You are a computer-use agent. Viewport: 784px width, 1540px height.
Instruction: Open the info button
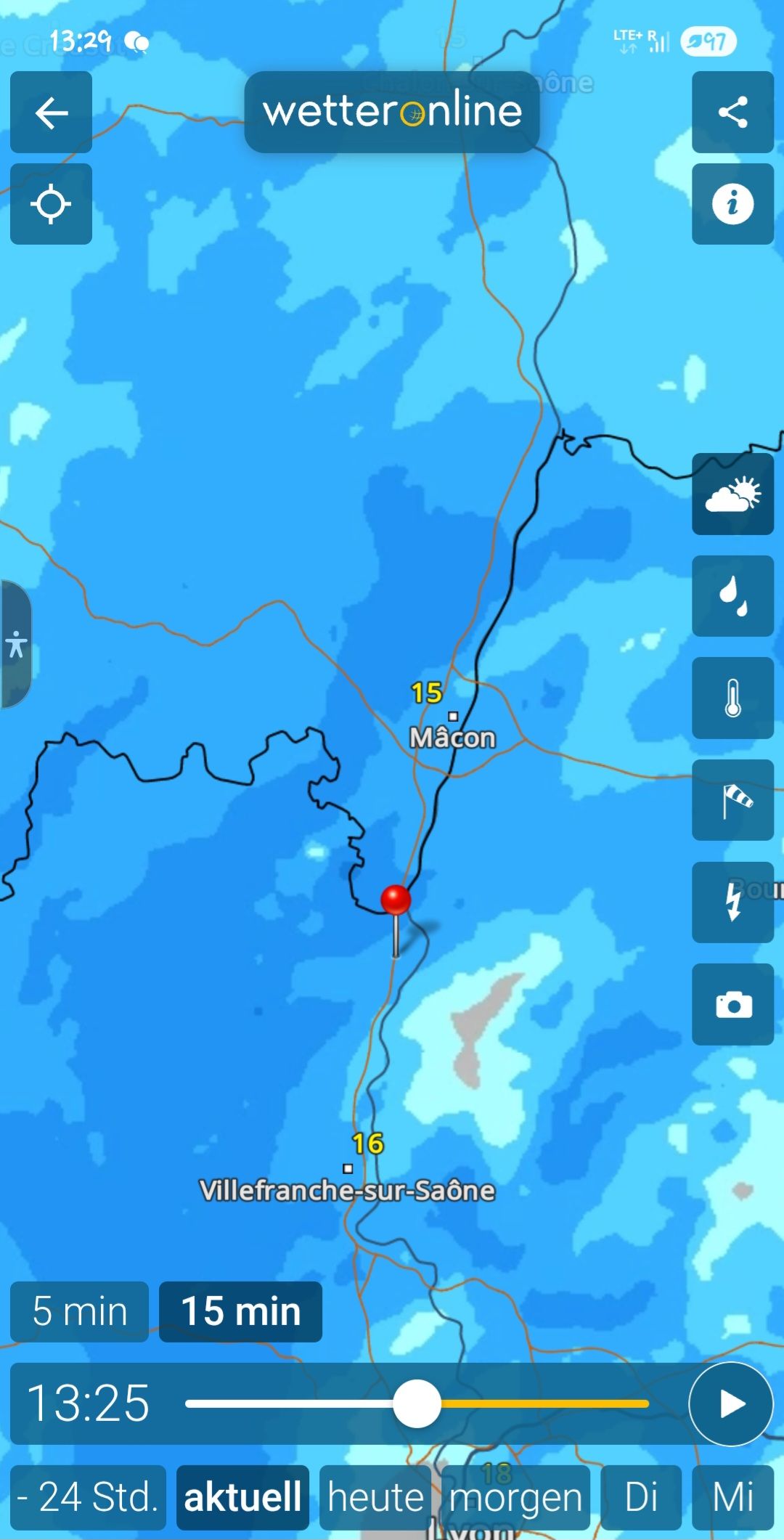(x=732, y=204)
